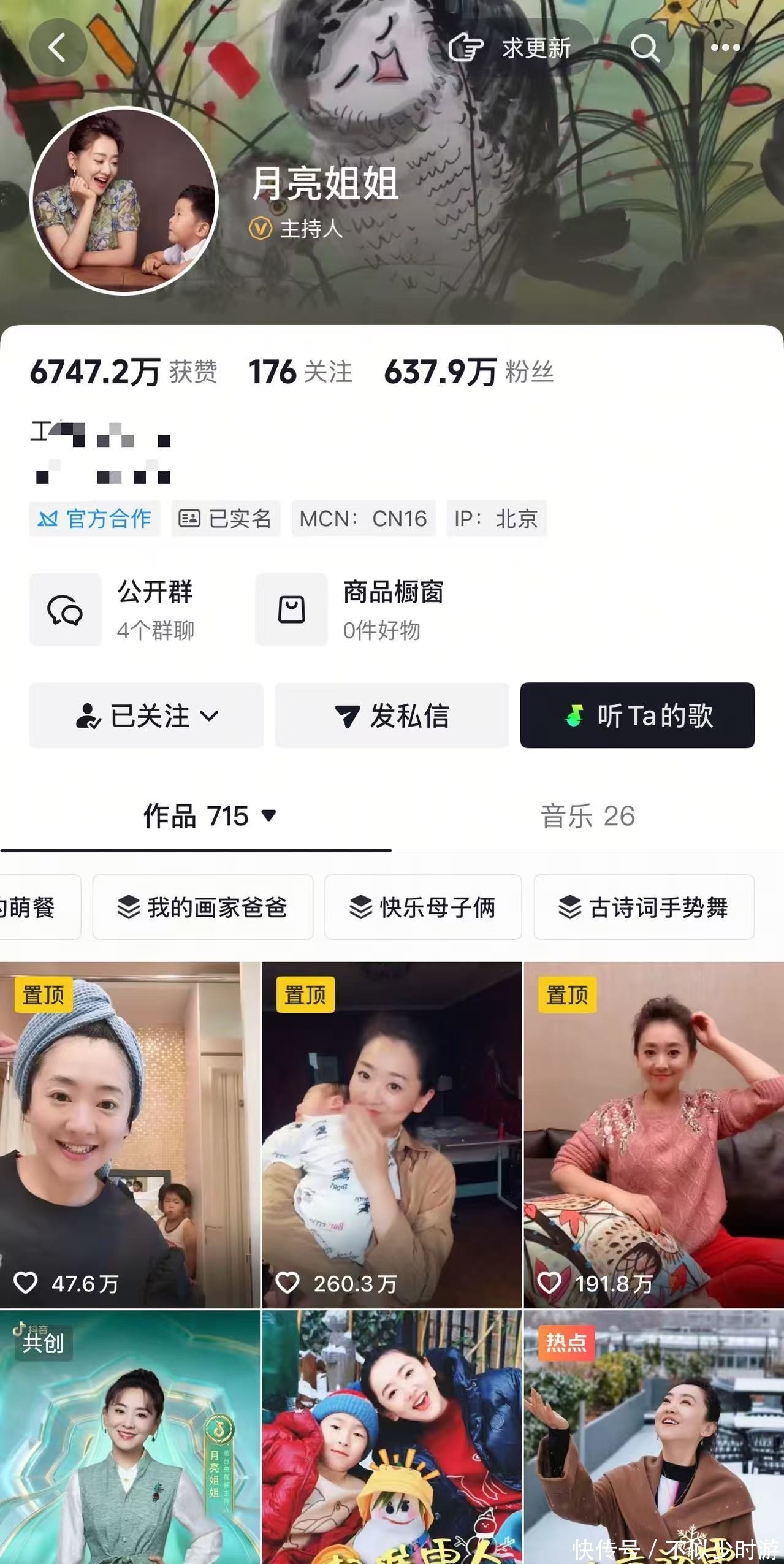Select the 古诗词手势舞 collection chip
Viewport: 784px width, 1564px height.
(x=644, y=907)
